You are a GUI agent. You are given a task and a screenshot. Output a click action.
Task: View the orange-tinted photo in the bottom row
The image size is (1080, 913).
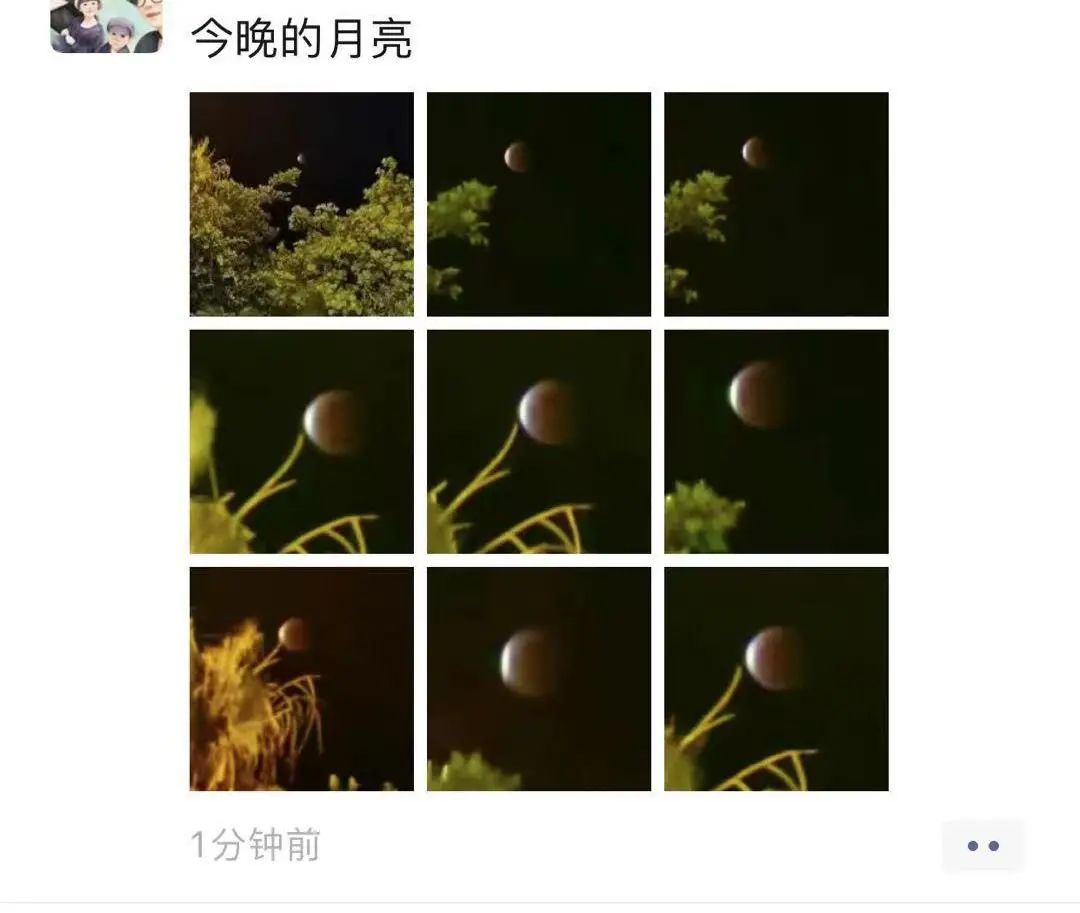click(x=301, y=679)
